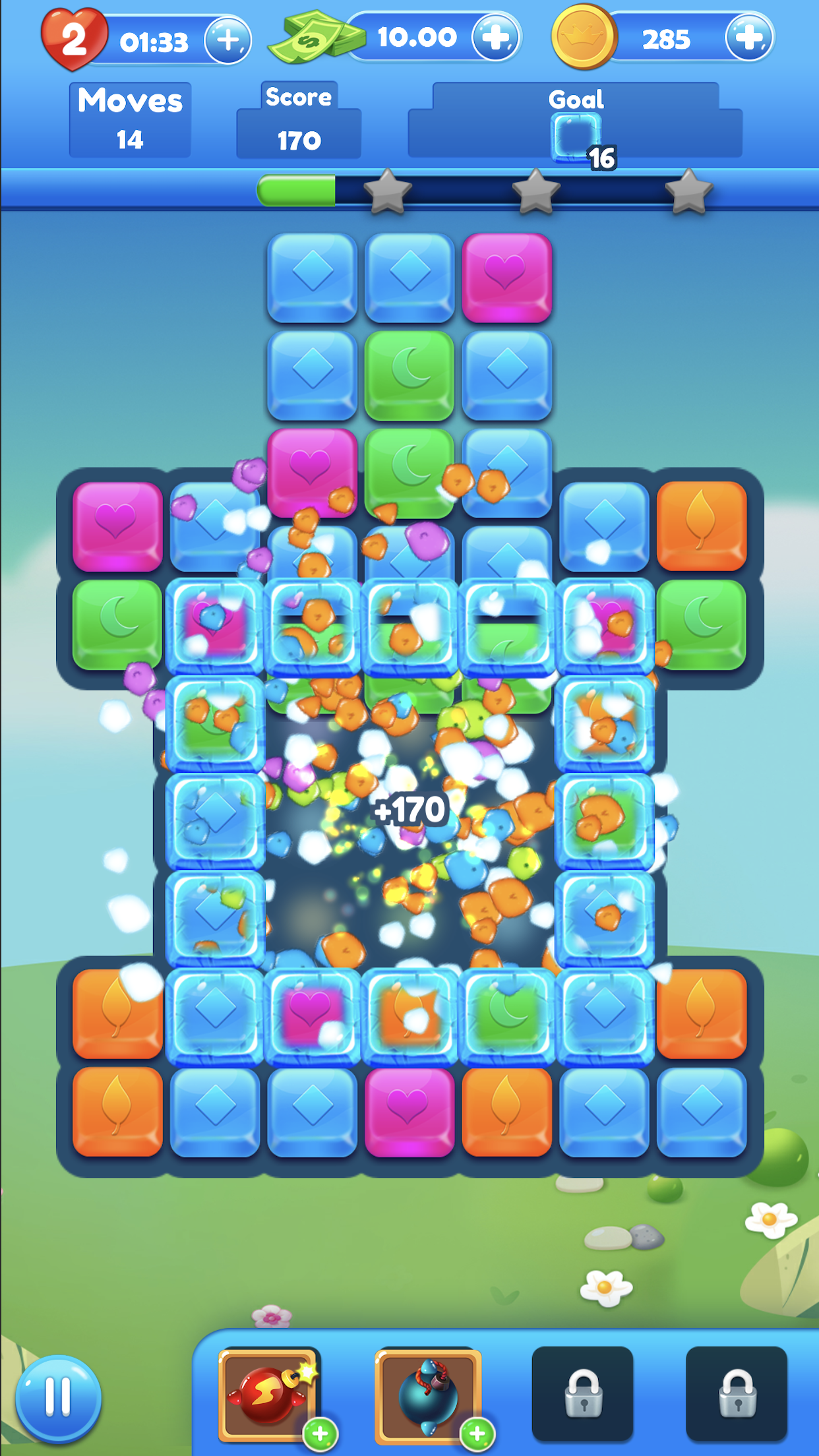Pop the pink heart block in the bottom row
819x1456 pixels.
pyautogui.click(x=409, y=1112)
